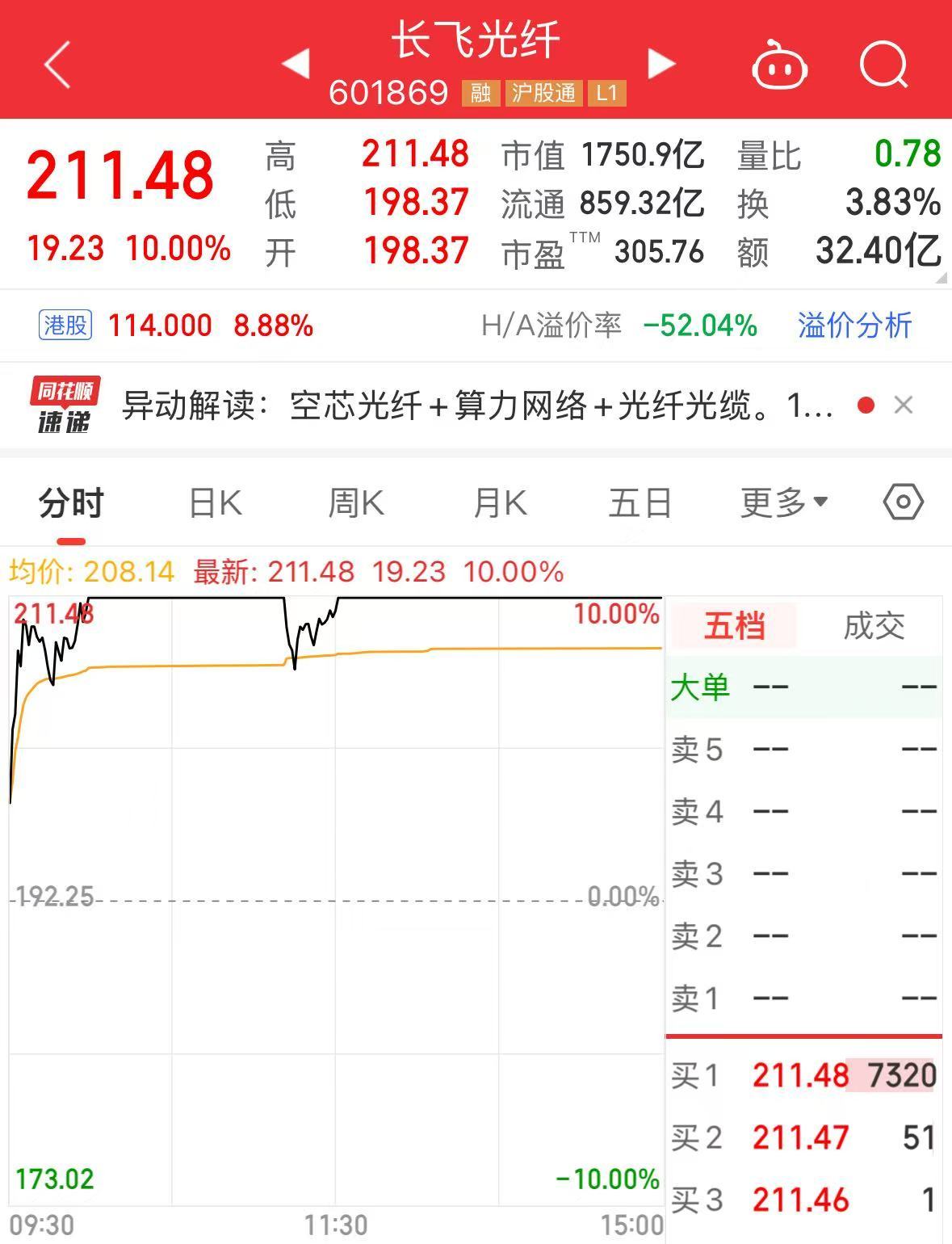Dismiss the 异动解读 banner

point(904,405)
